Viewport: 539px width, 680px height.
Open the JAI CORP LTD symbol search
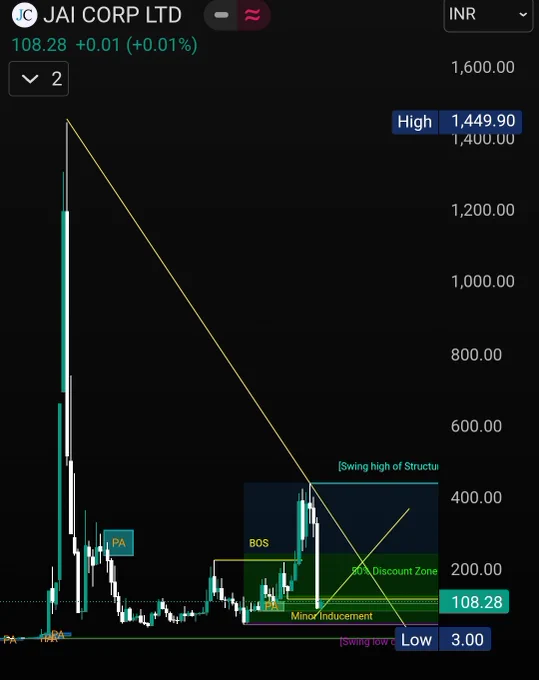(x=112, y=15)
